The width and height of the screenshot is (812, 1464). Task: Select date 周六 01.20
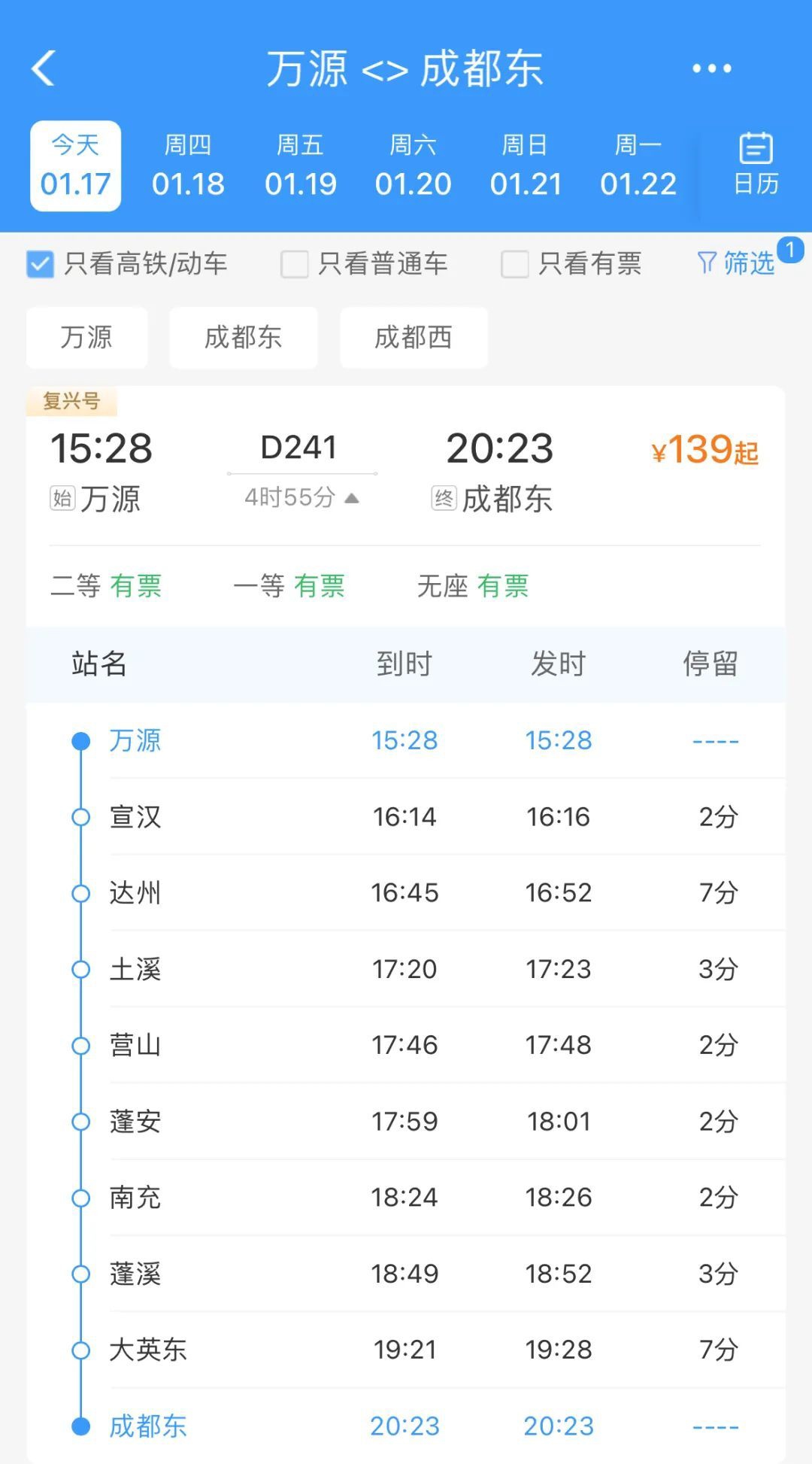click(x=413, y=166)
